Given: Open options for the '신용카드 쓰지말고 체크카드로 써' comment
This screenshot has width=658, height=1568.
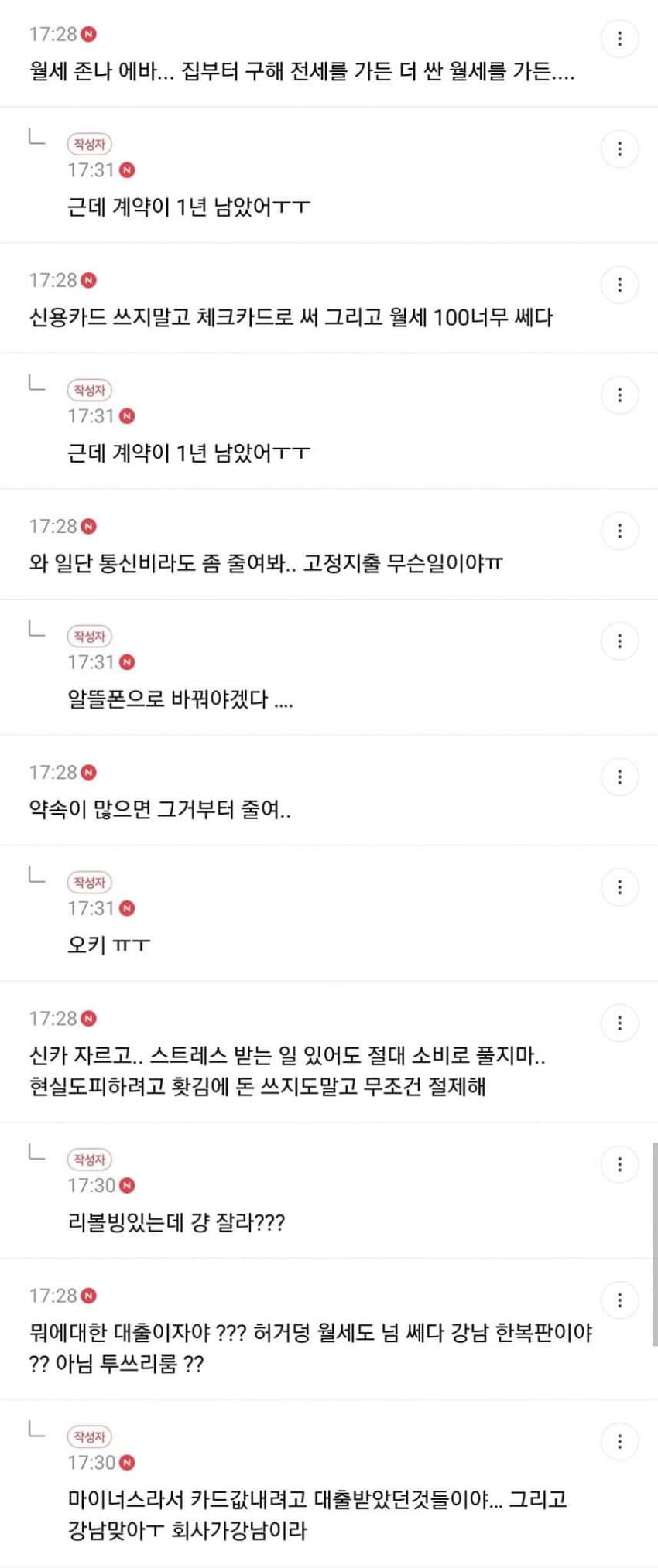Looking at the screenshot, I should pyautogui.click(x=619, y=285).
